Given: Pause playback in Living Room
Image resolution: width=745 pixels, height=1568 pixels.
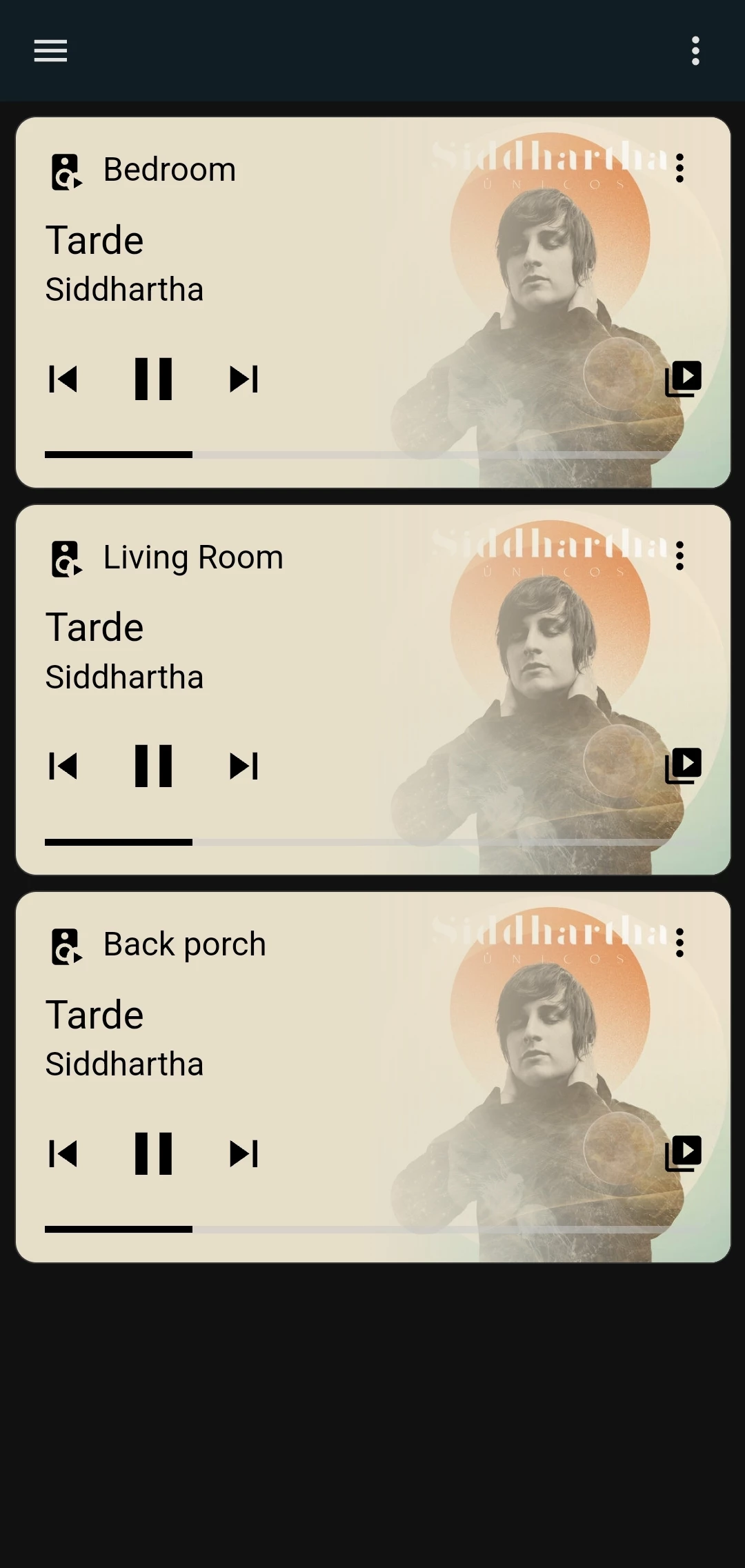Looking at the screenshot, I should coord(153,766).
